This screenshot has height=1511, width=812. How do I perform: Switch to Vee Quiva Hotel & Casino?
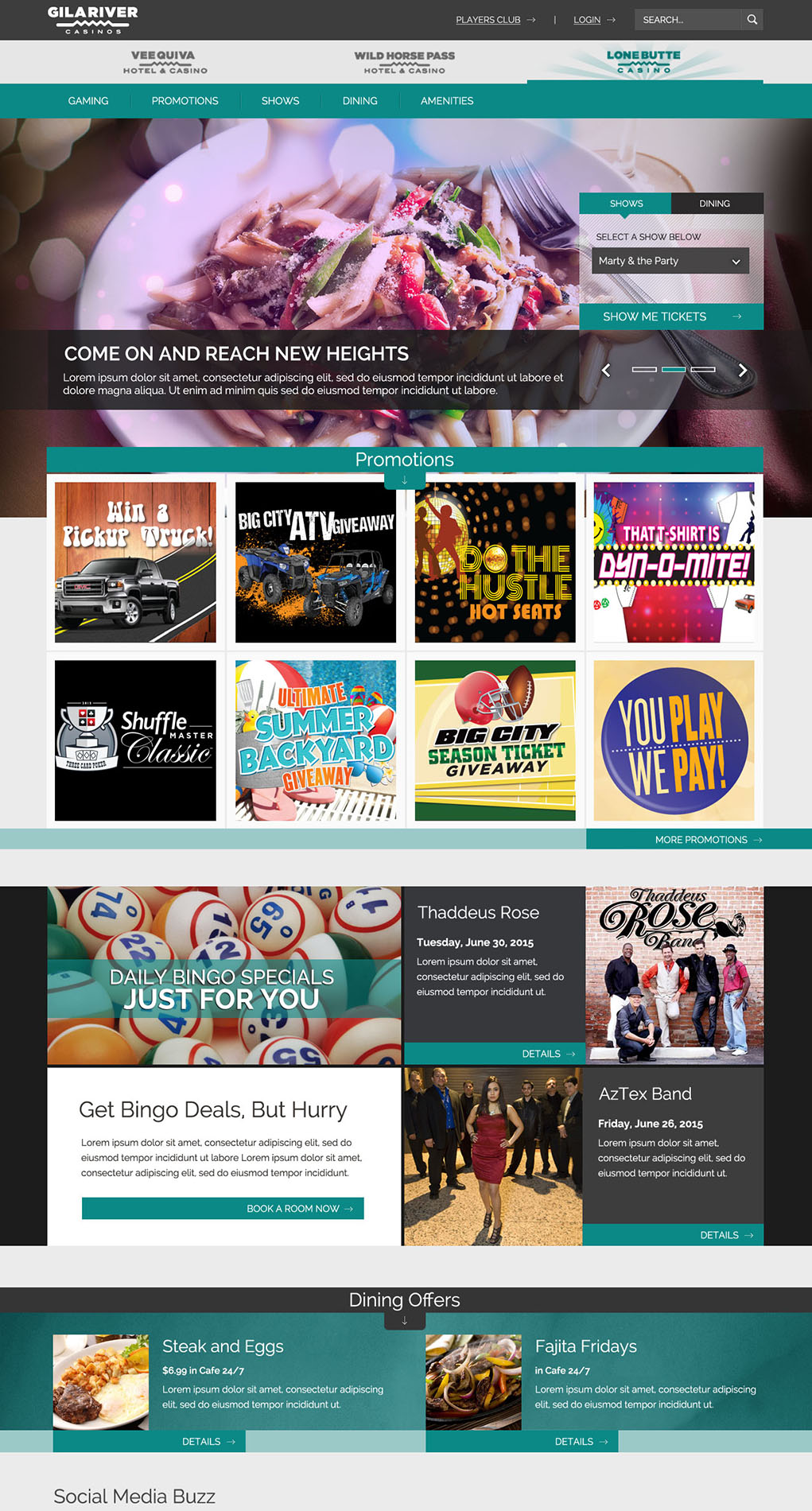coord(165,62)
